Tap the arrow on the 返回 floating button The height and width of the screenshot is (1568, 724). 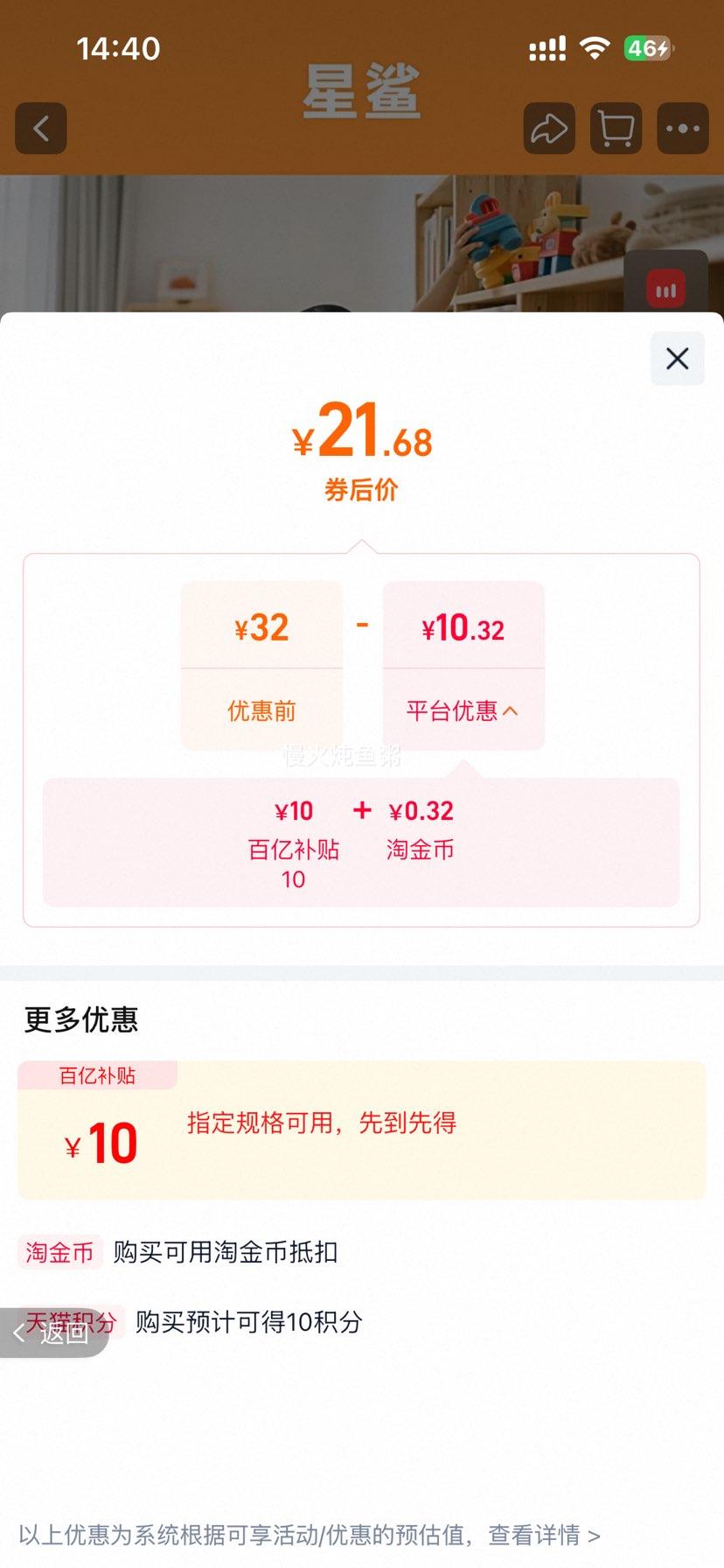[x=19, y=1332]
